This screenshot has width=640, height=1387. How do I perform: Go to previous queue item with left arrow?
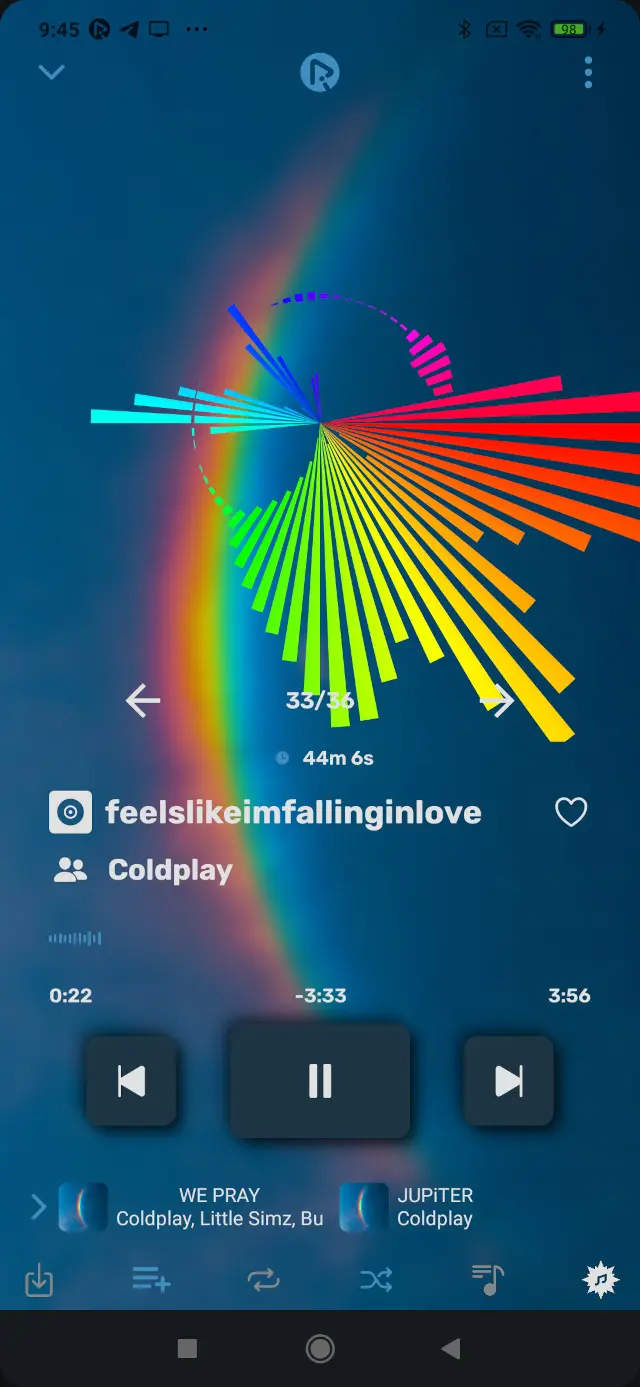pos(143,701)
